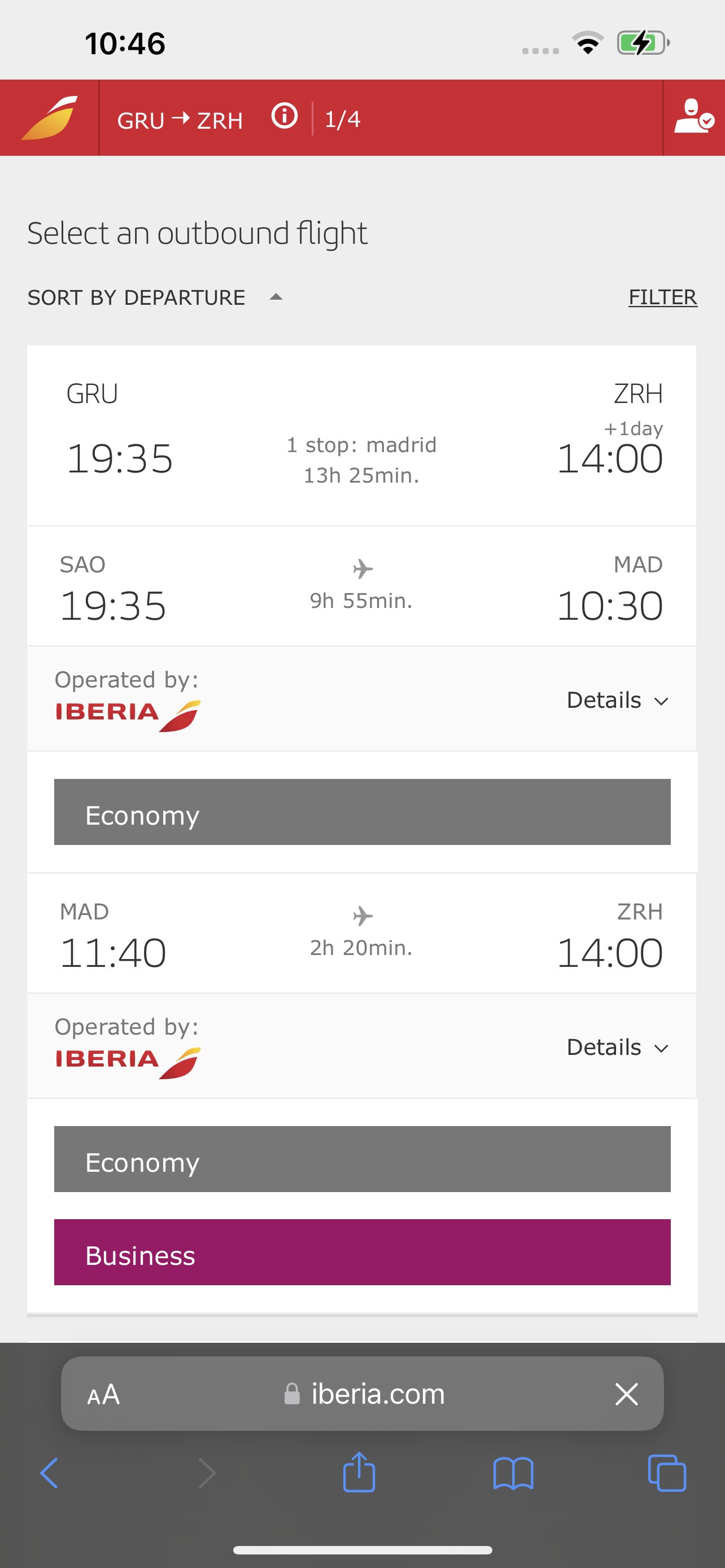Select Economy for the SAO to MAD leg
725x1568 pixels.
tap(362, 812)
